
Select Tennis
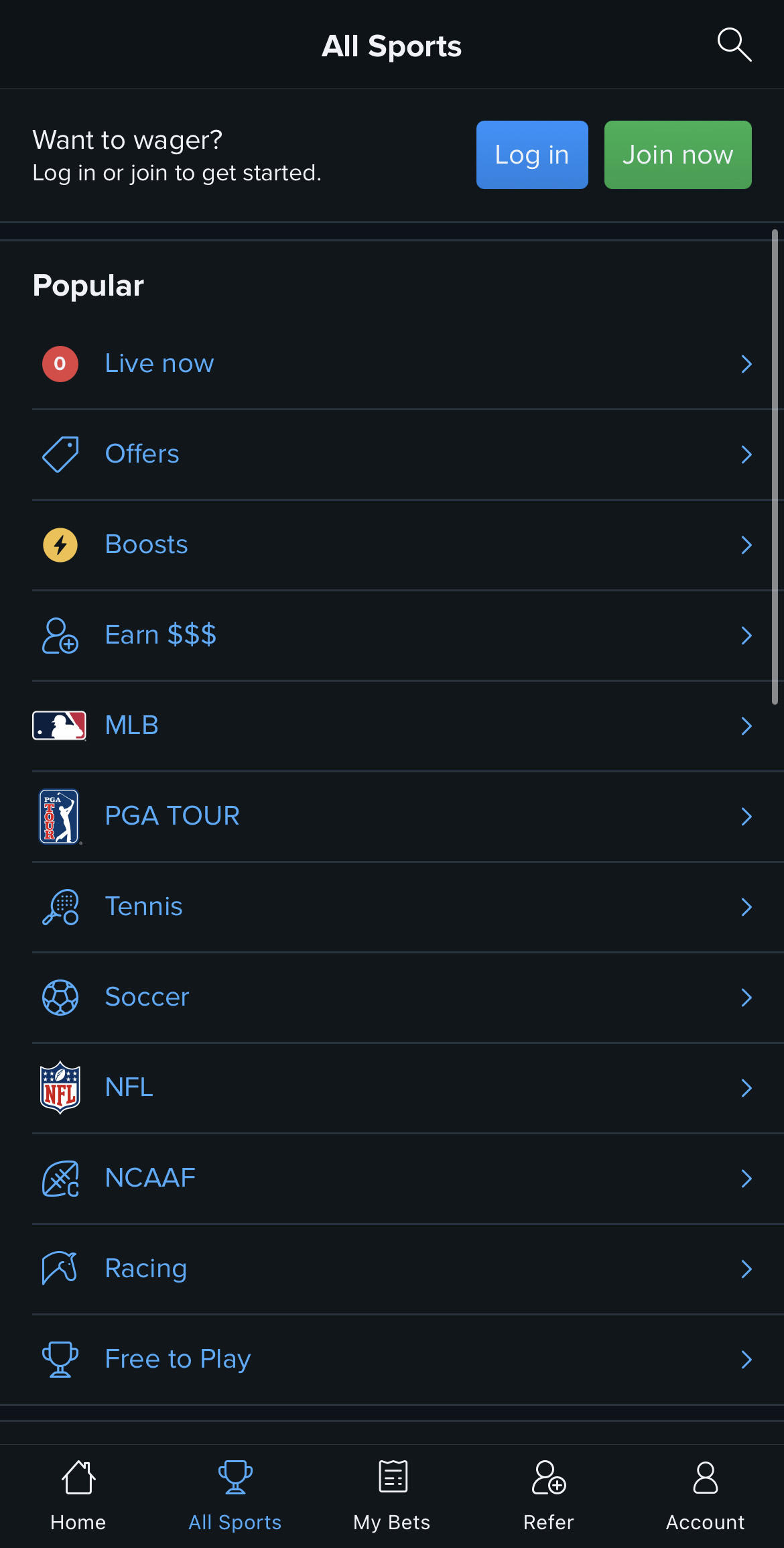[392, 907]
